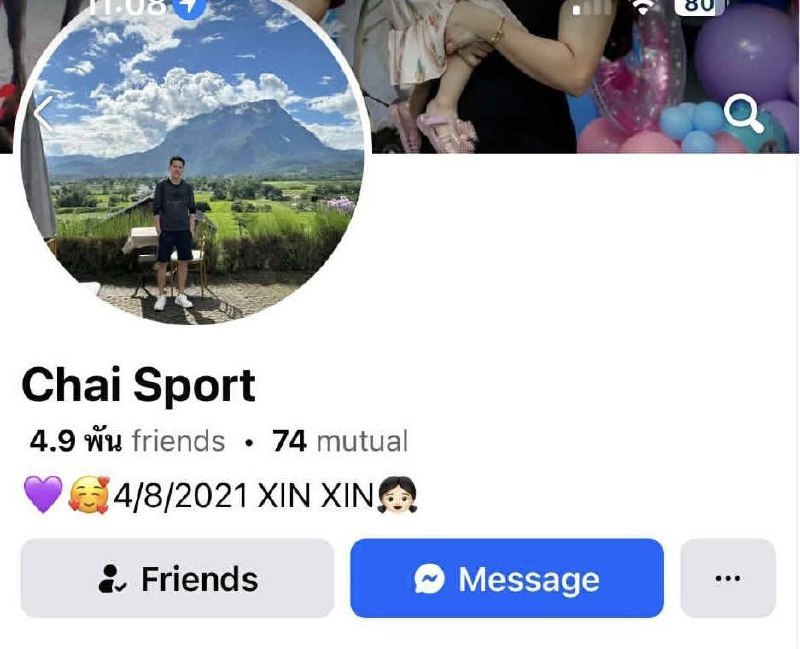The image size is (800, 649).
Task: Open the Friends status button
Action: [178, 578]
